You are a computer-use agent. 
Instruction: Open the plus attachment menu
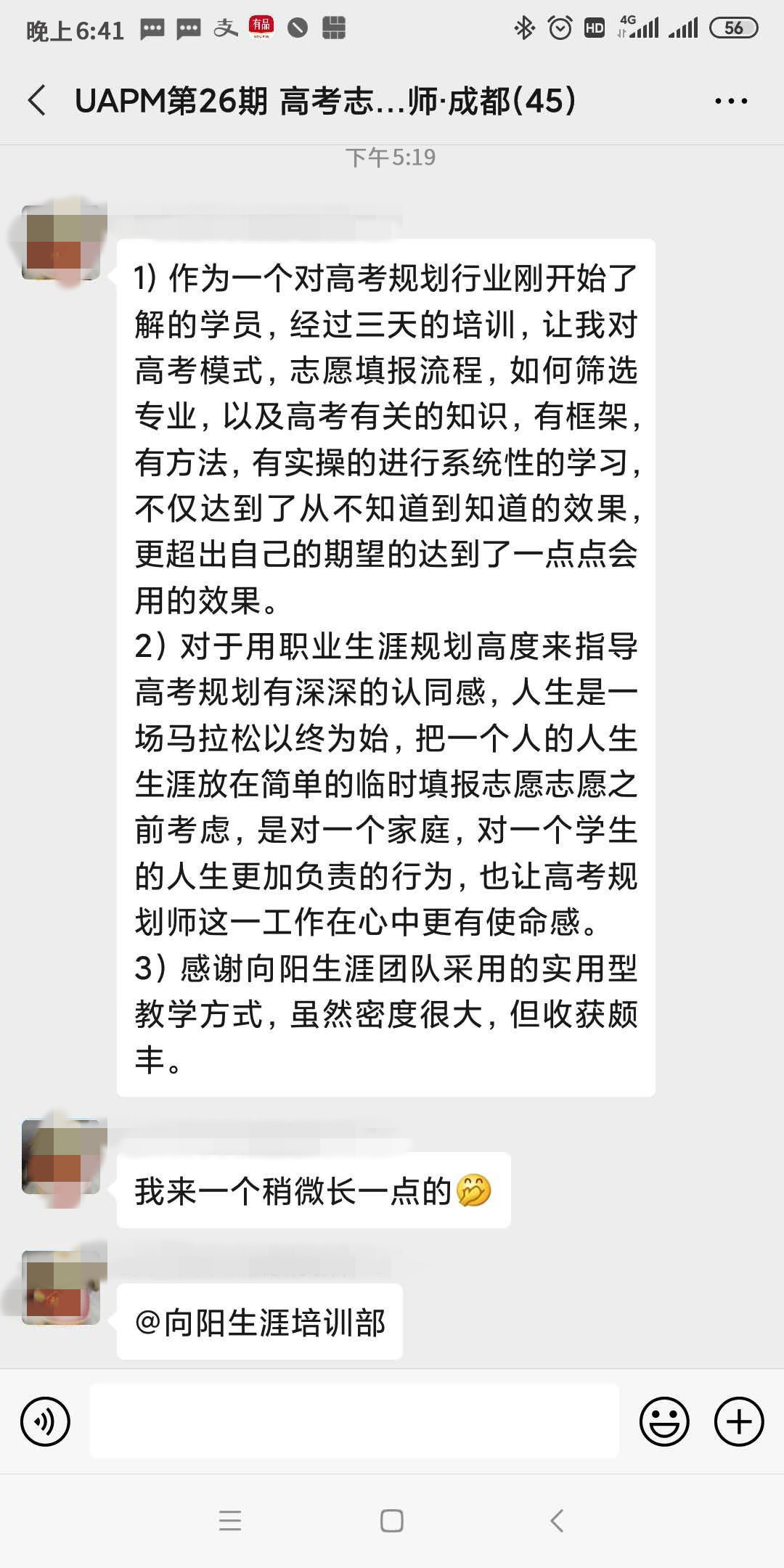coord(739,1421)
